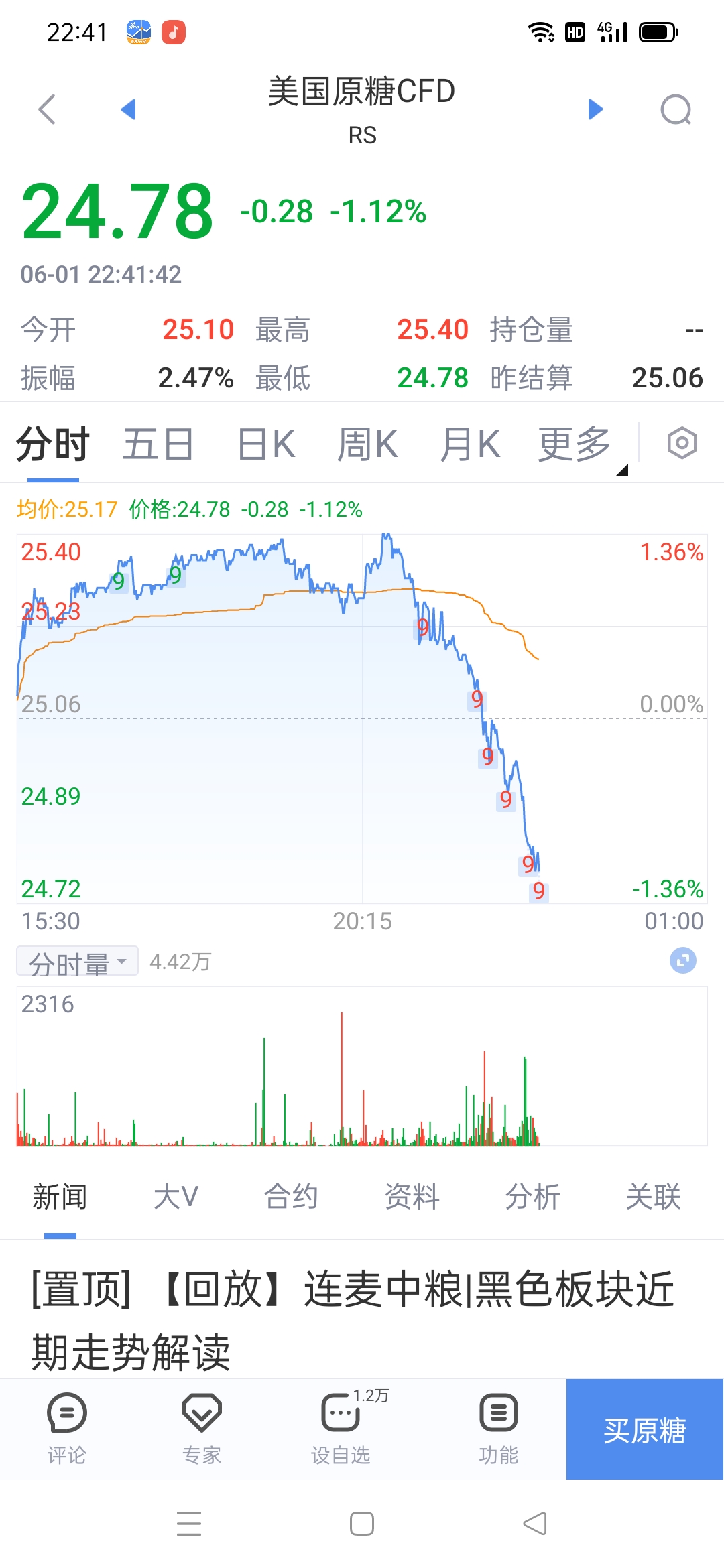Open the 合约 tab
Screen dimensions: 724x1568
pos(291,1197)
